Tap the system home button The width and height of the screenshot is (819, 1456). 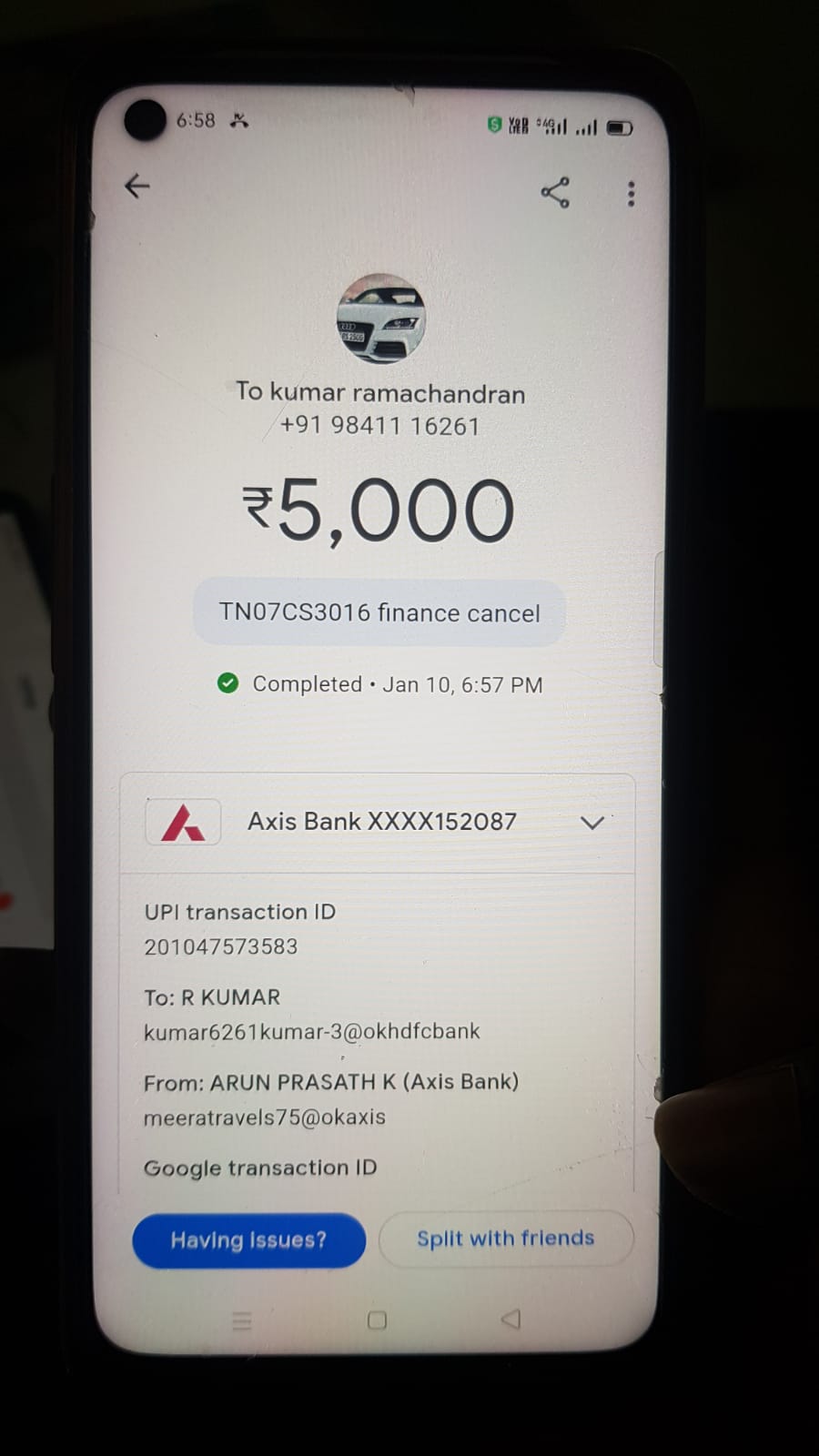pos(377,1319)
